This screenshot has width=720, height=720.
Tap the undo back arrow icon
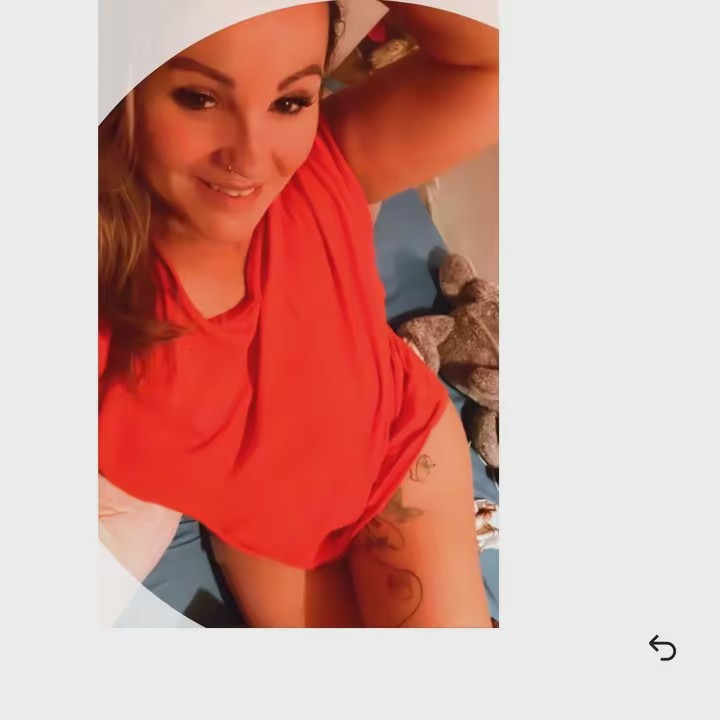[x=662, y=648]
